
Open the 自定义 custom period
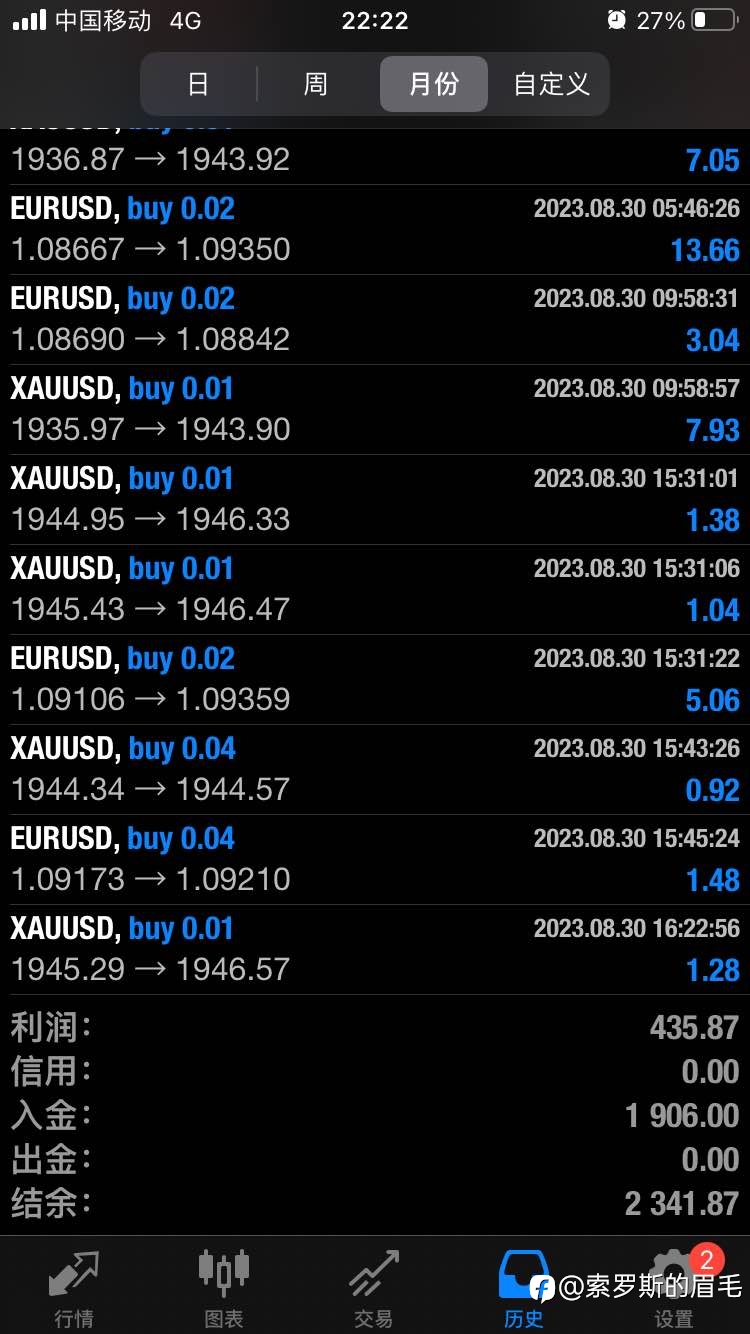[x=551, y=84]
